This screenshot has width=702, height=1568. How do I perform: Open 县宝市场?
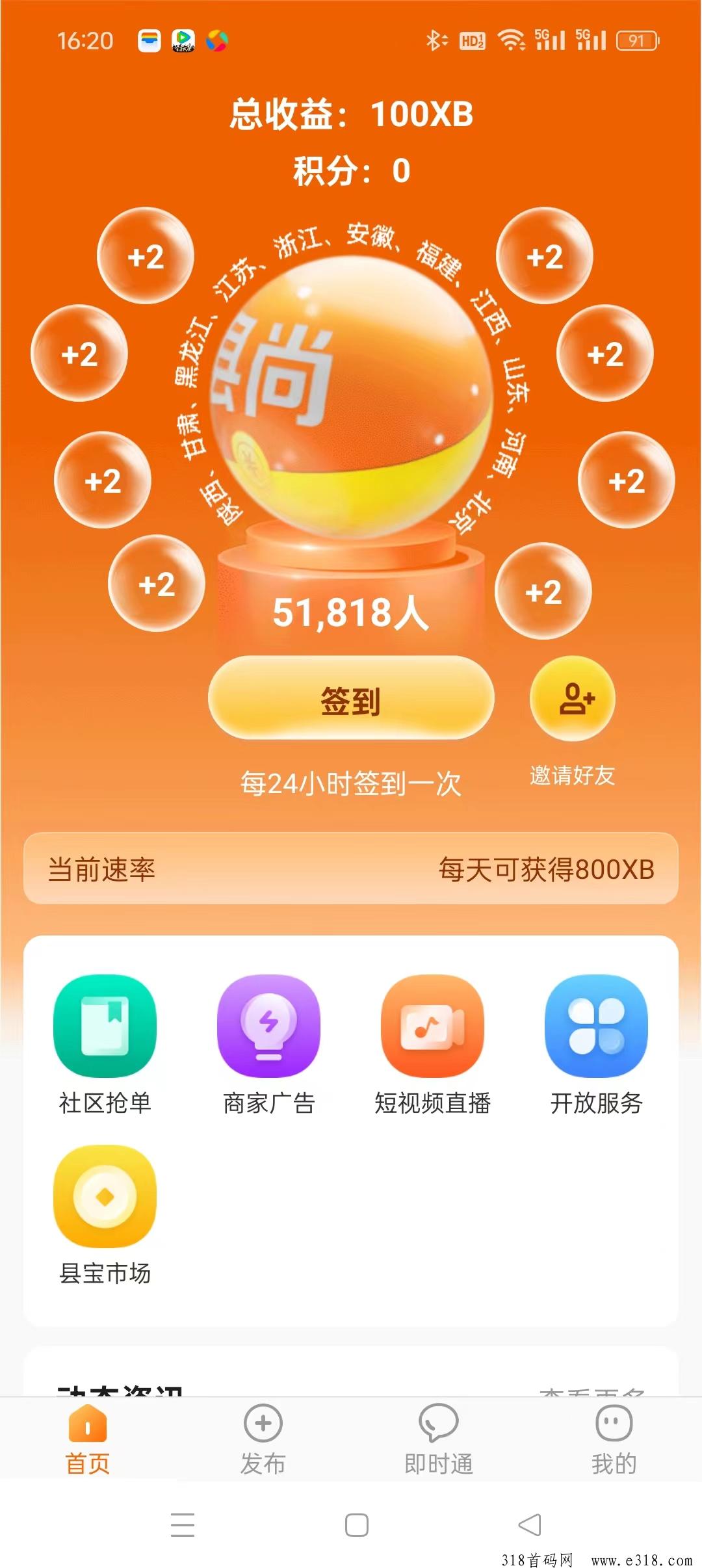click(105, 1215)
